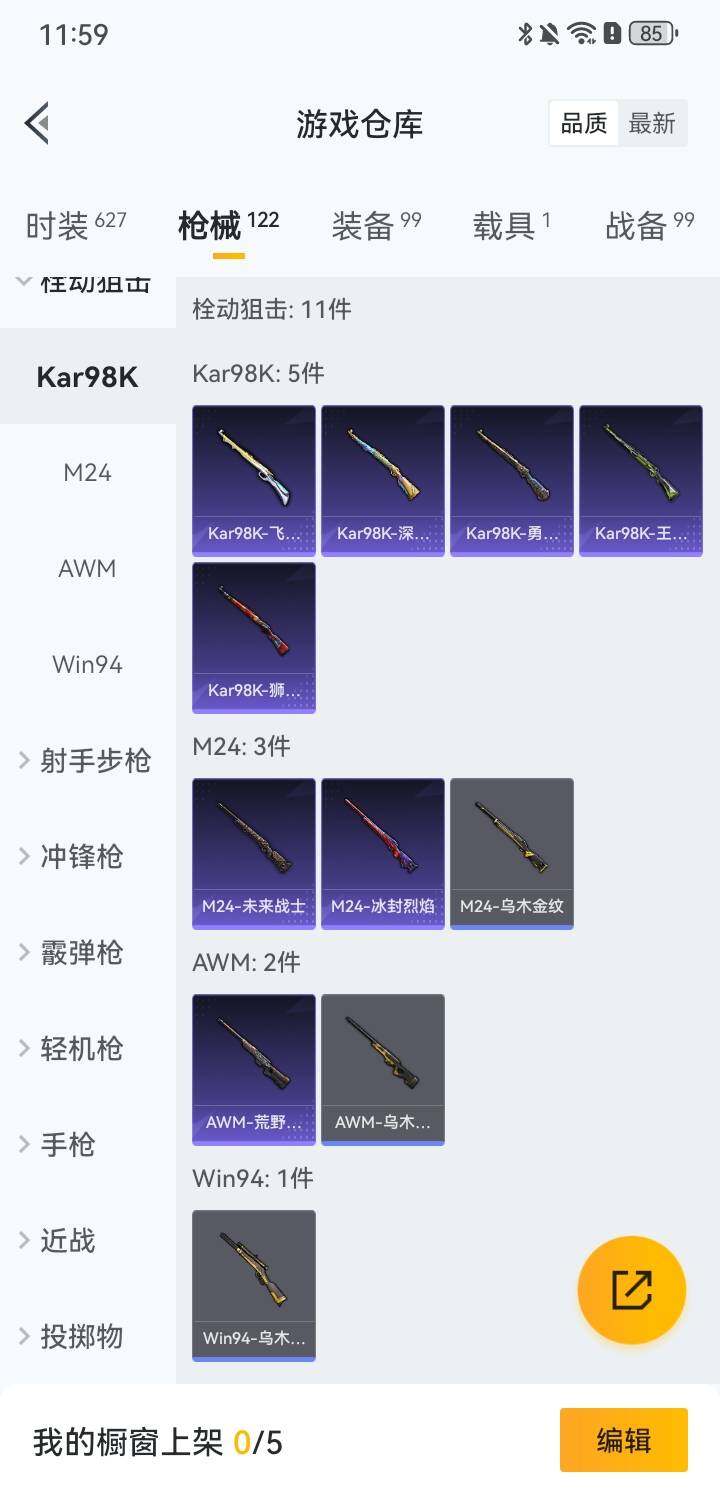
Task: Select Win94 in the side list
Action: [x=88, y=665]
